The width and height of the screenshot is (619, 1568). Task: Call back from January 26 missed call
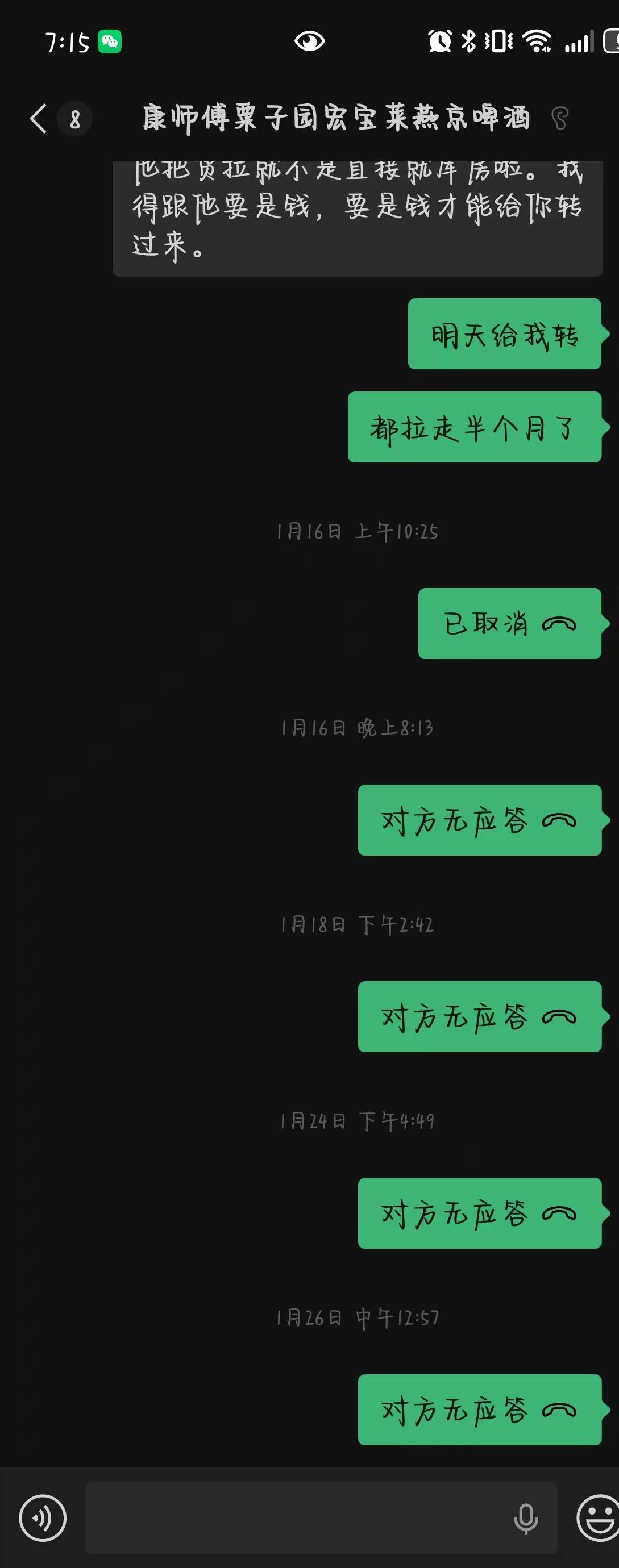tap(480, 1409)
